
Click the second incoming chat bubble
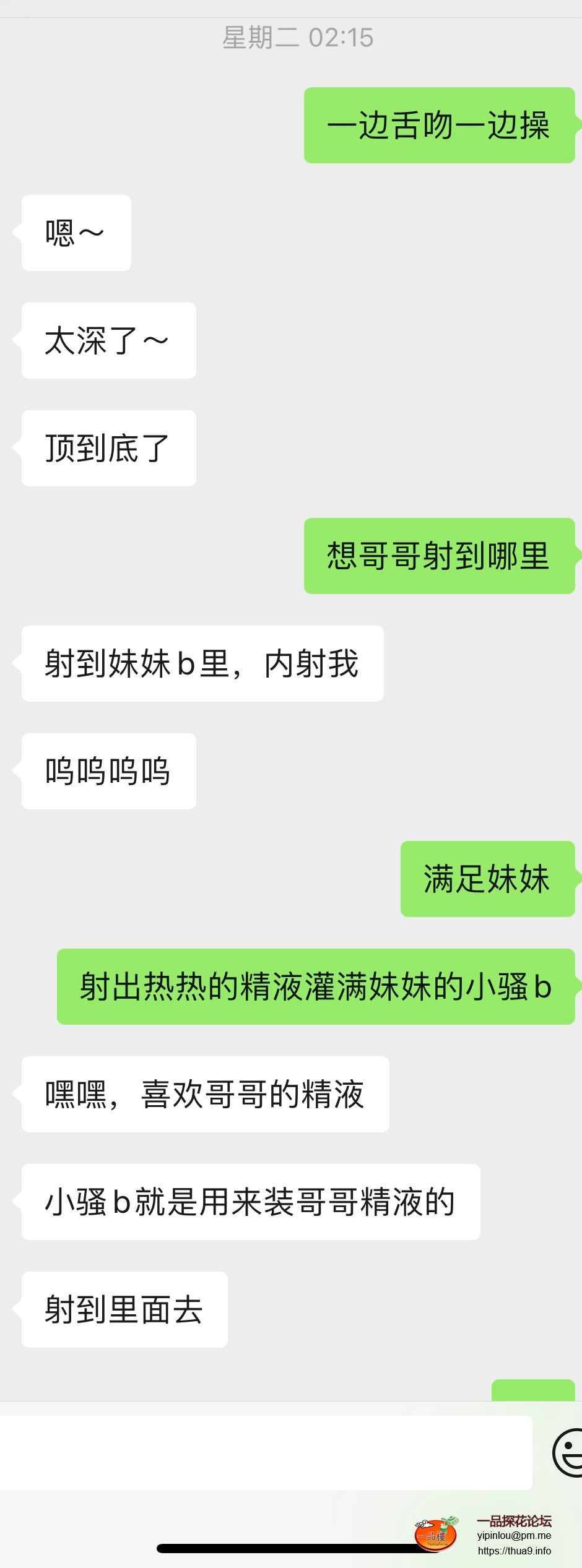coord(108,340)
